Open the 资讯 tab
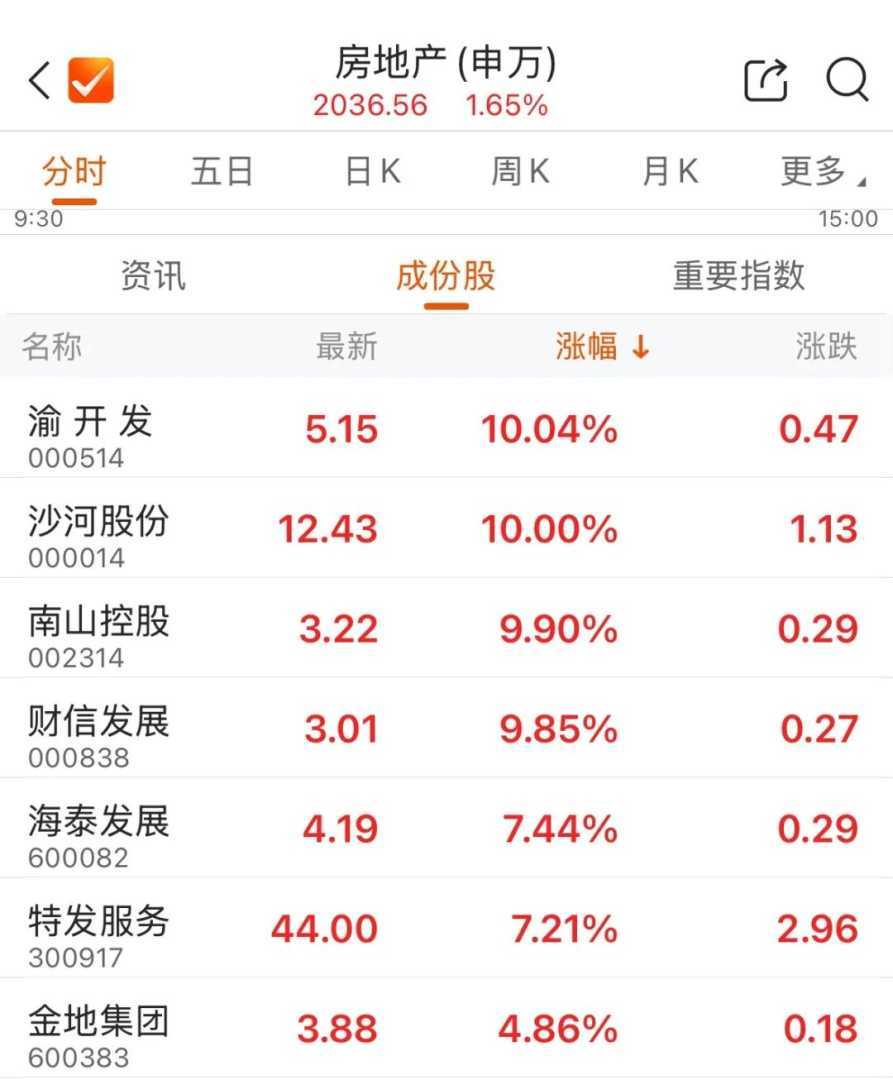 [153, 276]
